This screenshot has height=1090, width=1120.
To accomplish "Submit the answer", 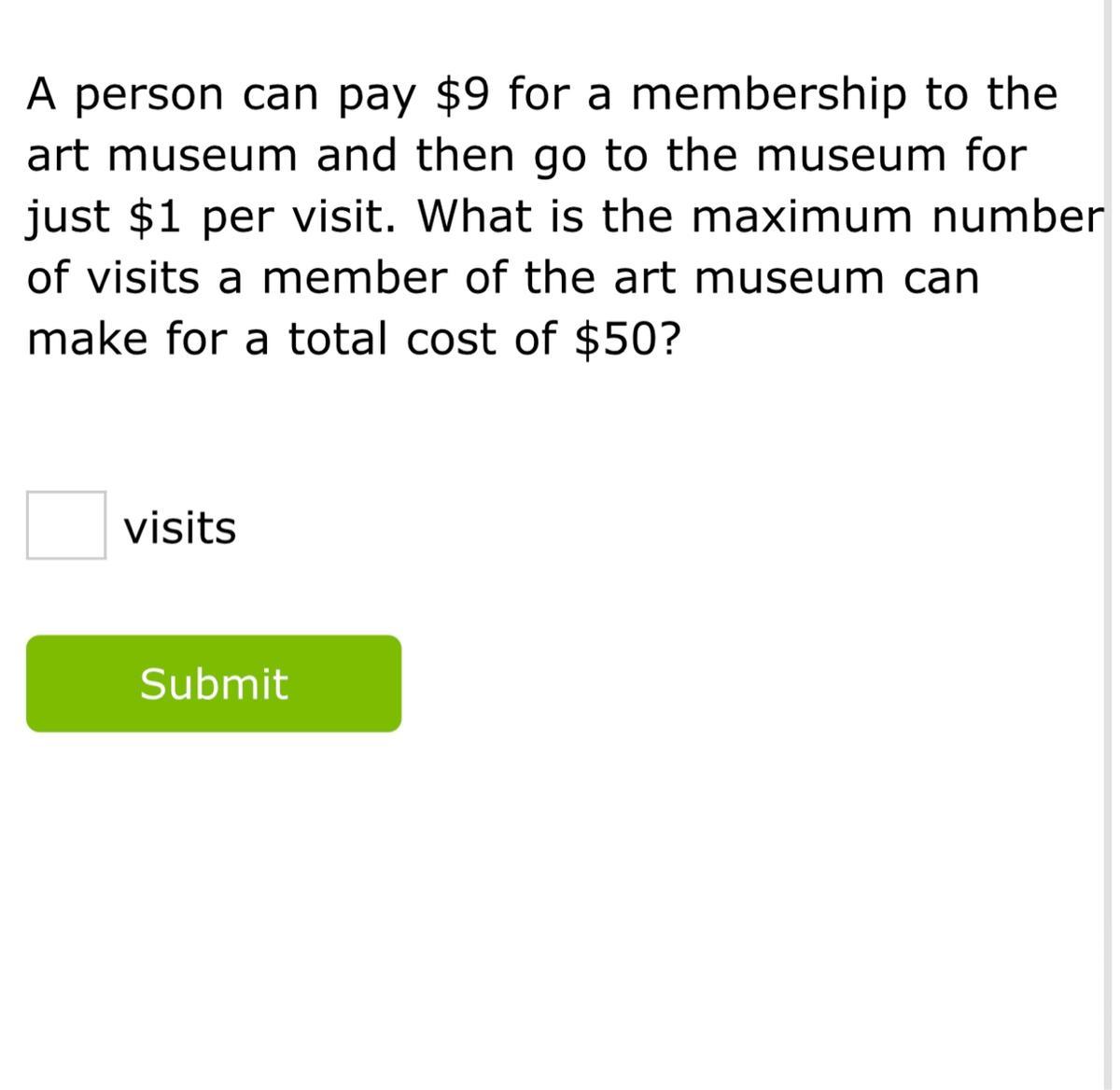I will point(214,683).
